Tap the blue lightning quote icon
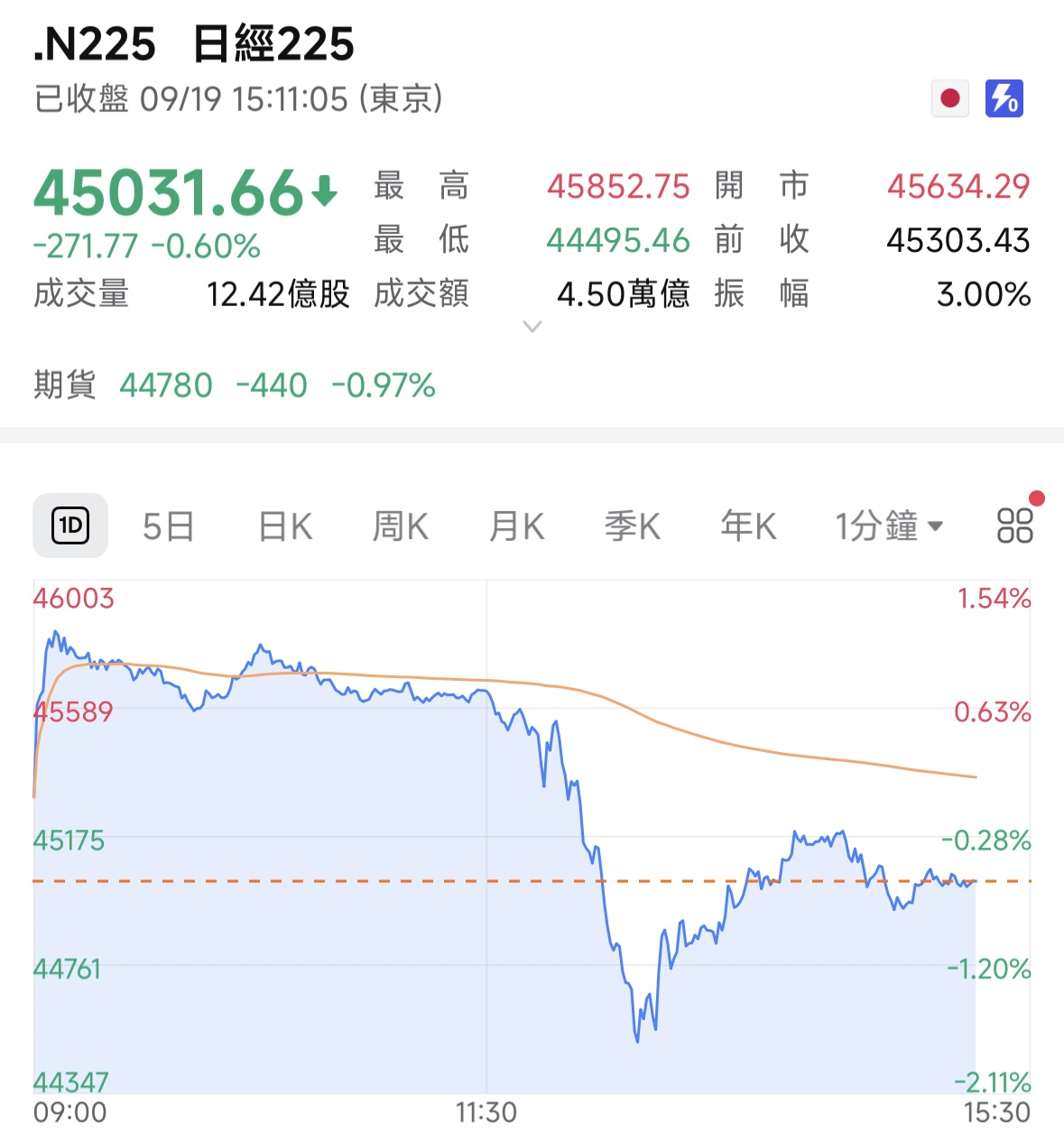1064x1143 pixels. tap(1004, 98)
